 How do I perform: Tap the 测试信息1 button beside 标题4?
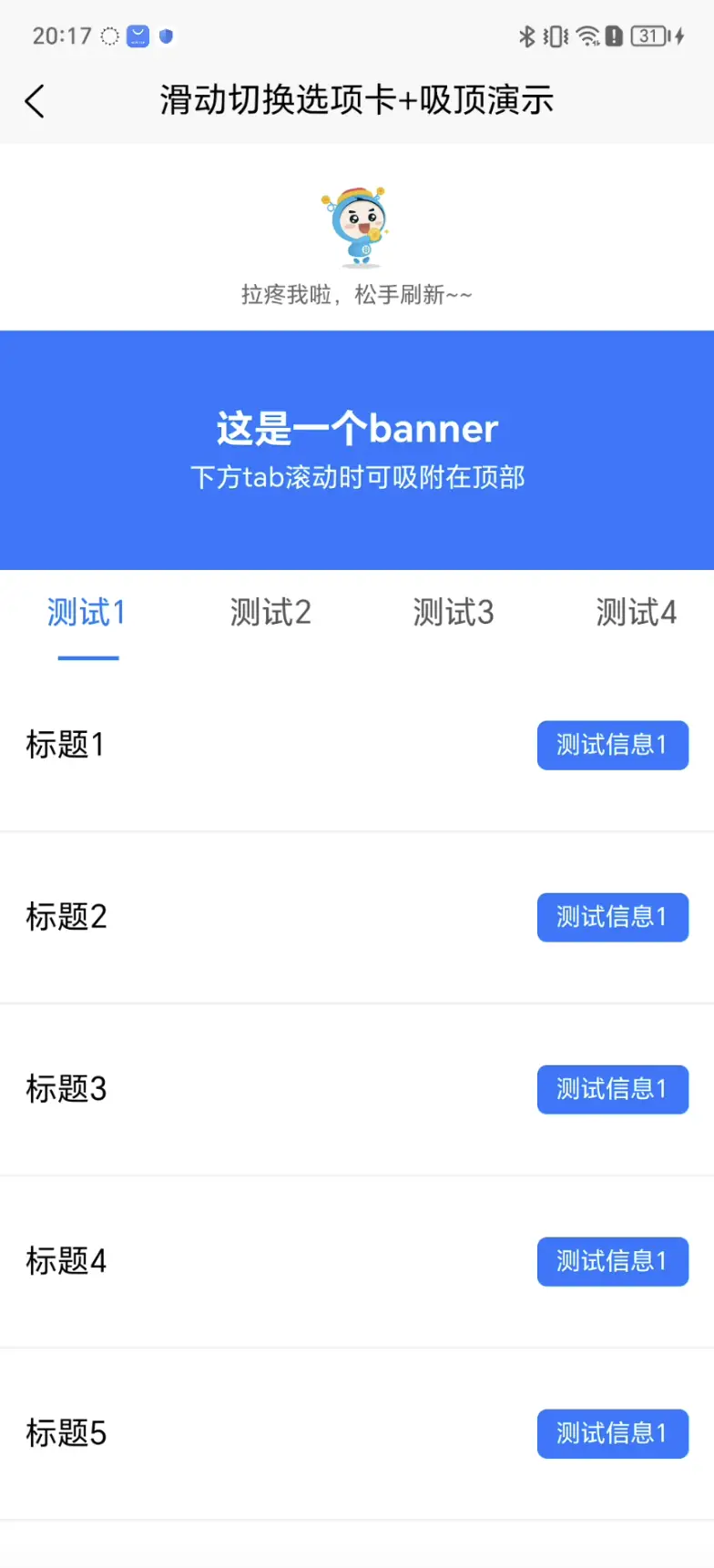(612, 1261)
